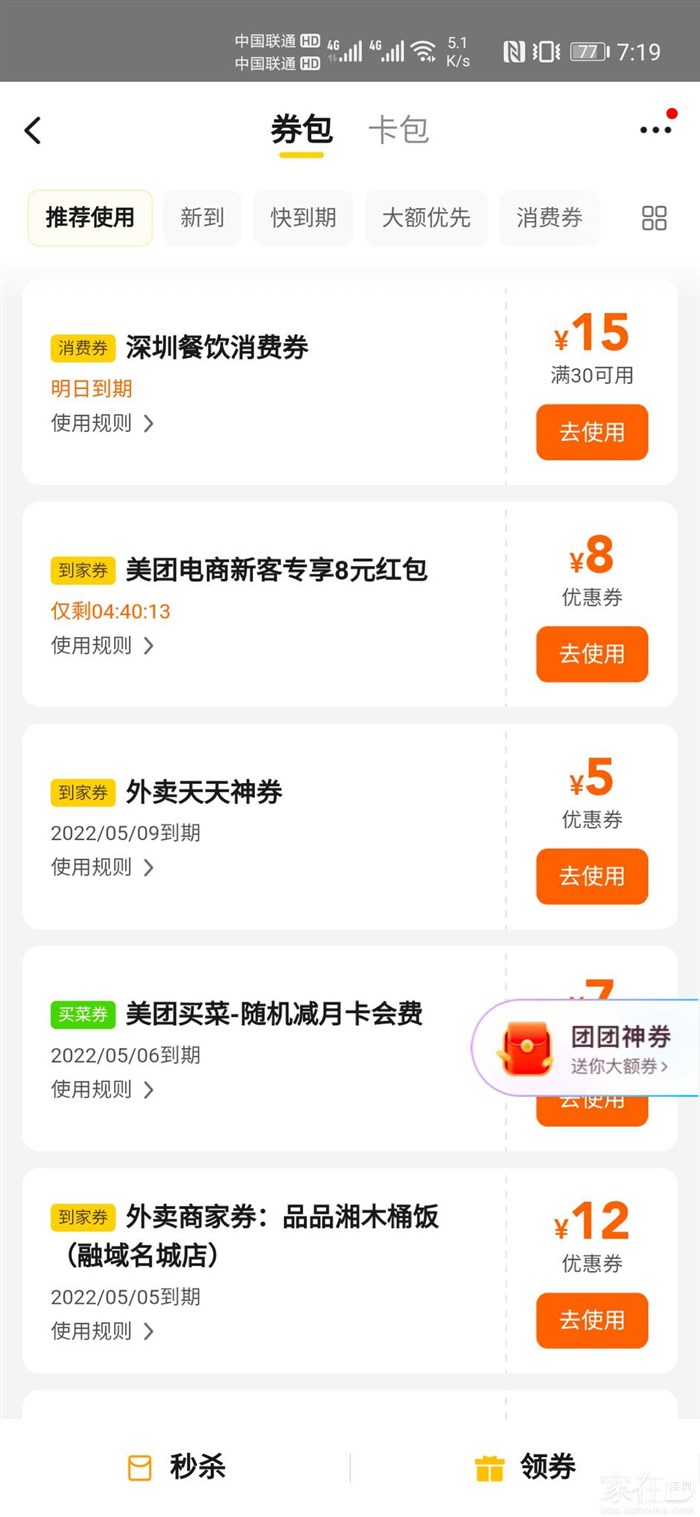
Task: Filter coupons by 新到
Action: click(x=202, y=218)
